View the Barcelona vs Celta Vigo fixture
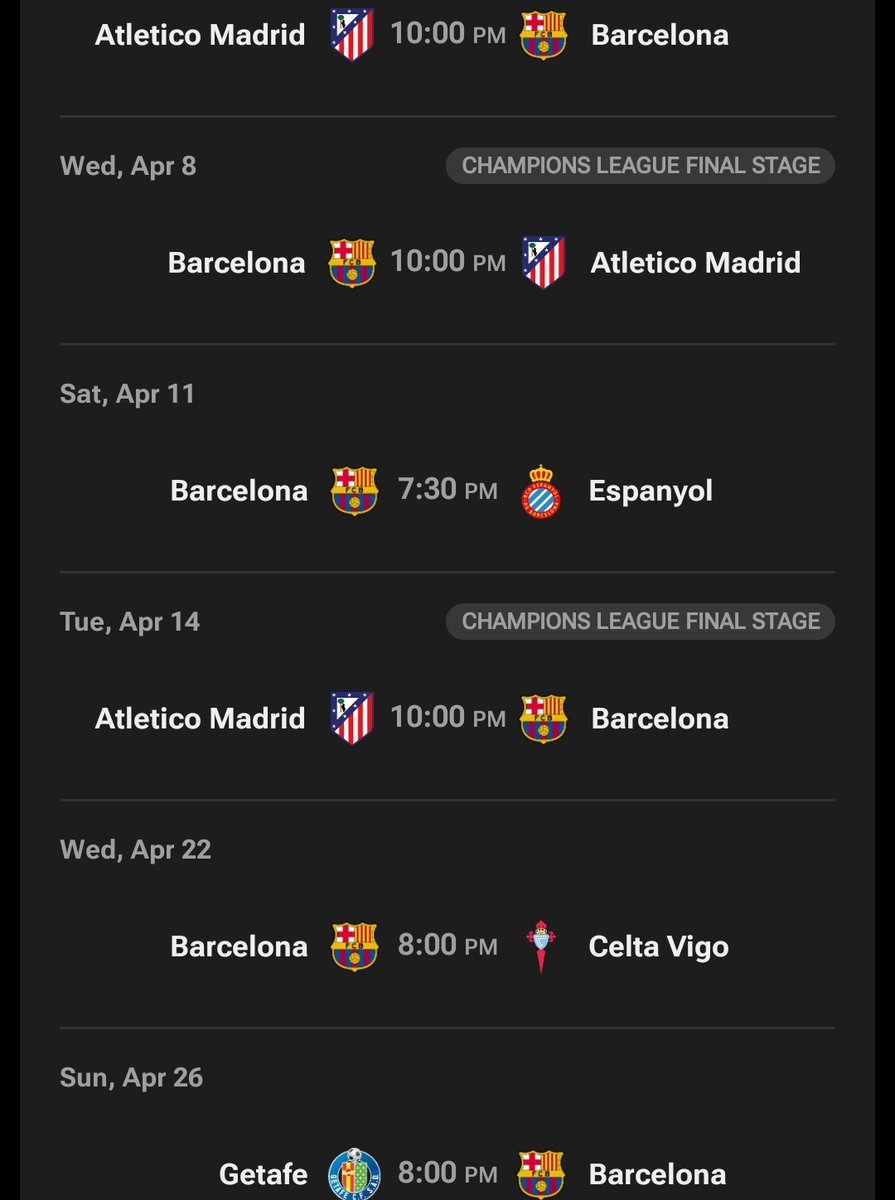Viewport: 895px width, 1200px height. pos(447,946)
